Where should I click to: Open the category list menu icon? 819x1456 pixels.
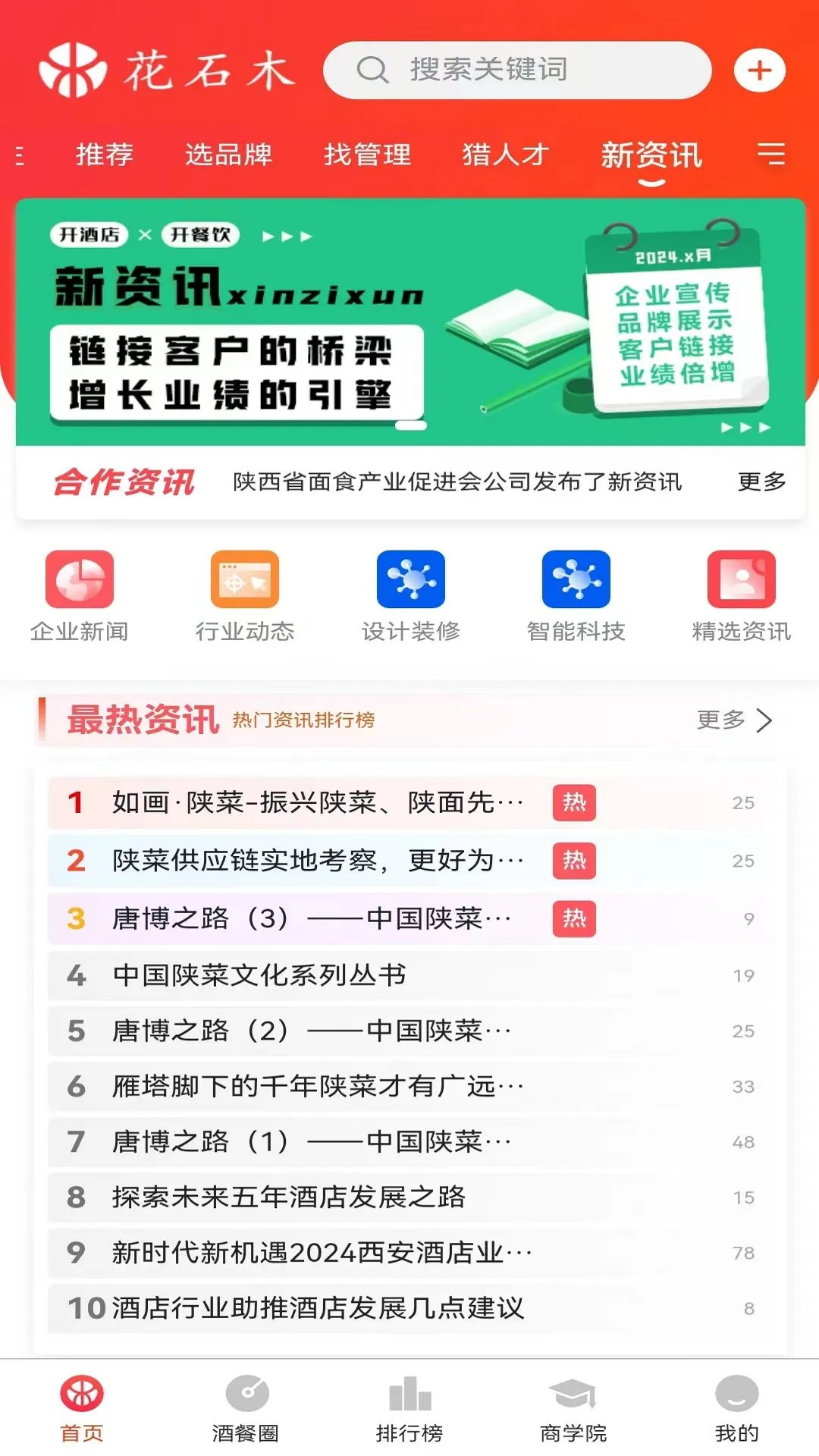point(771,154)
